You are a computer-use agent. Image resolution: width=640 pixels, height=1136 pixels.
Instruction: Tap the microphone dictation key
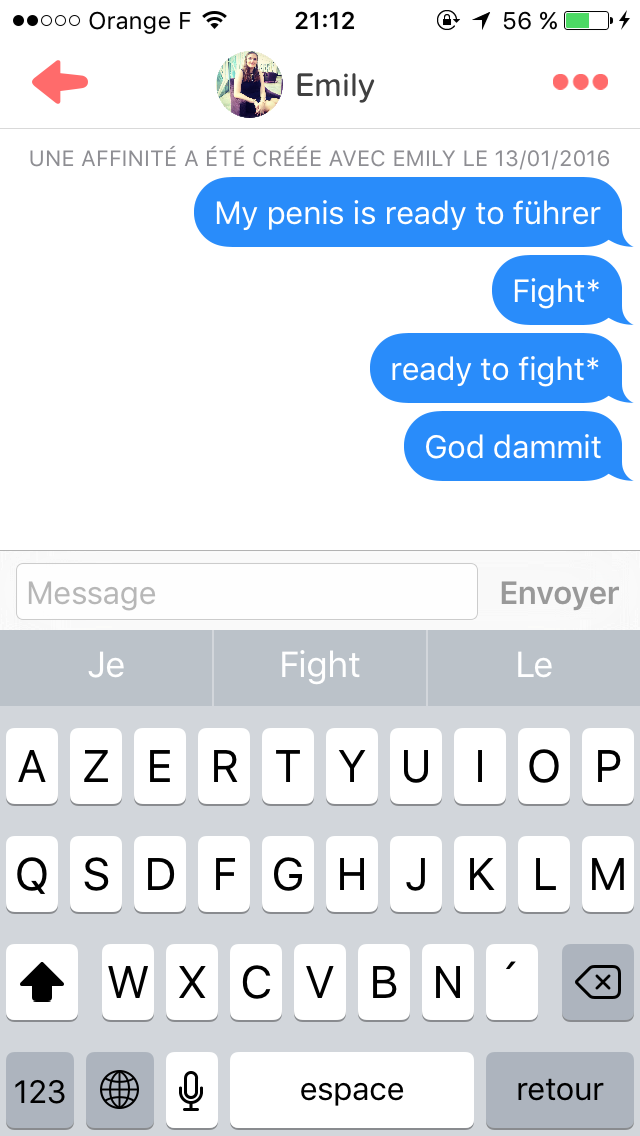(191, 1090)
